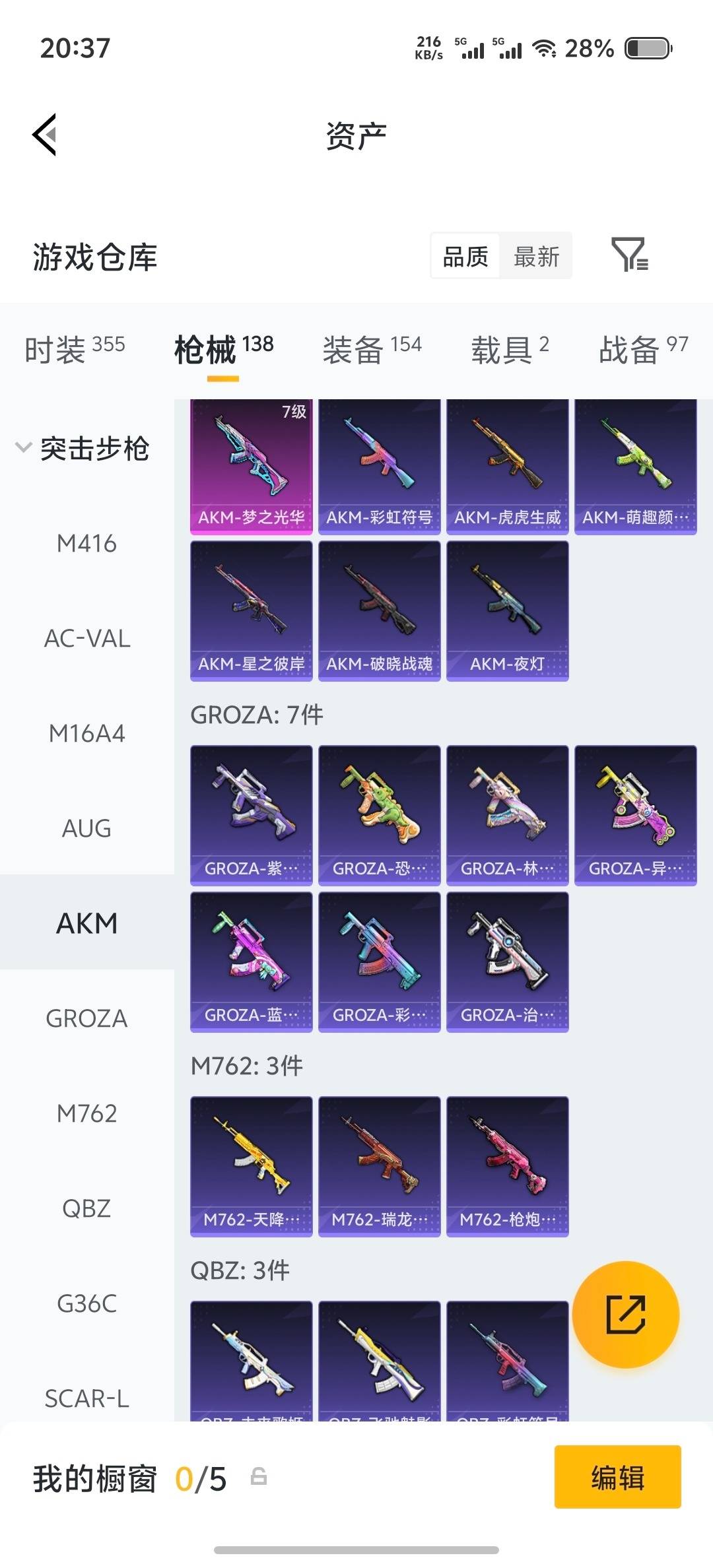The width and height of the screenshot is (713, 1568).
Task: Switch sorting to 最新
Action: [536, 256]
